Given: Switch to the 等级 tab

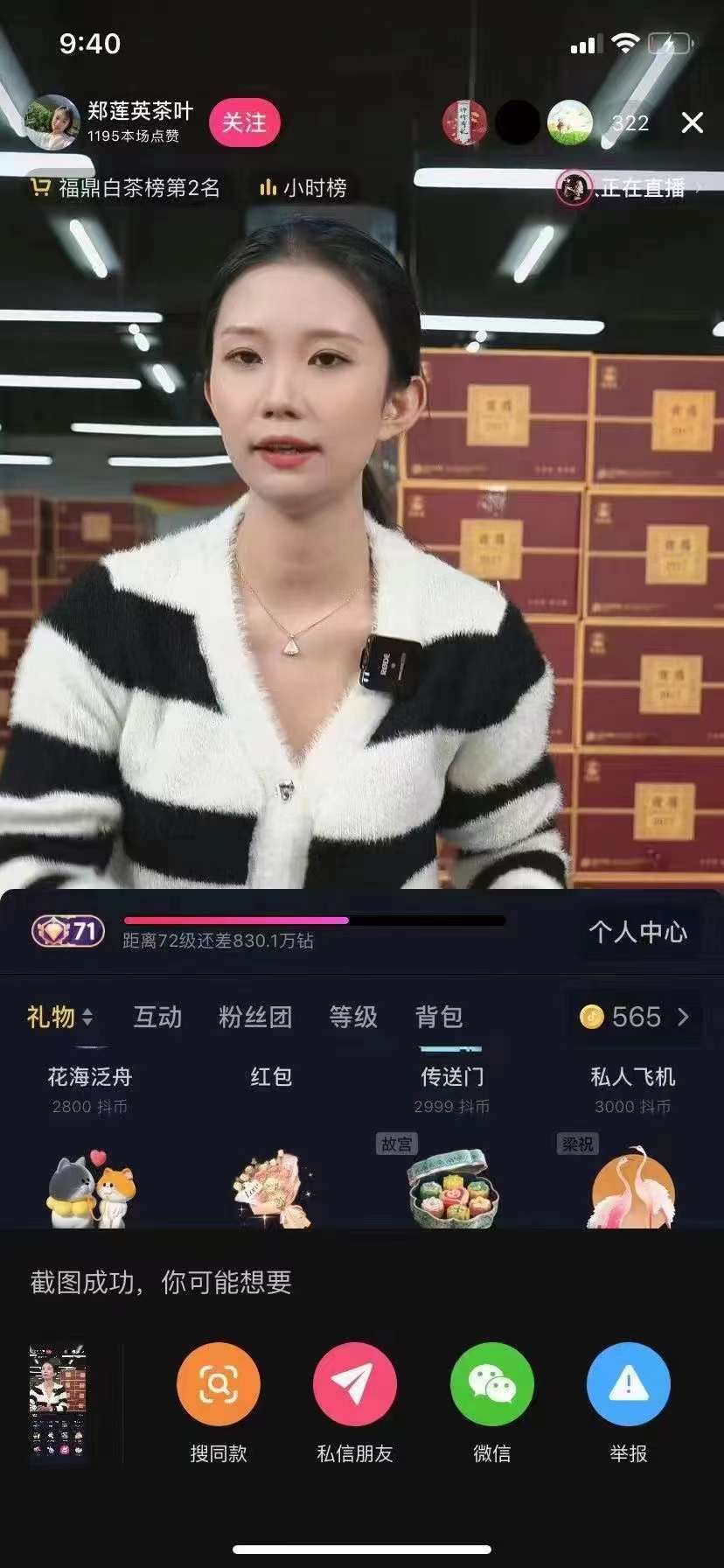Looking at the screenshot, I should [352, 1017].
